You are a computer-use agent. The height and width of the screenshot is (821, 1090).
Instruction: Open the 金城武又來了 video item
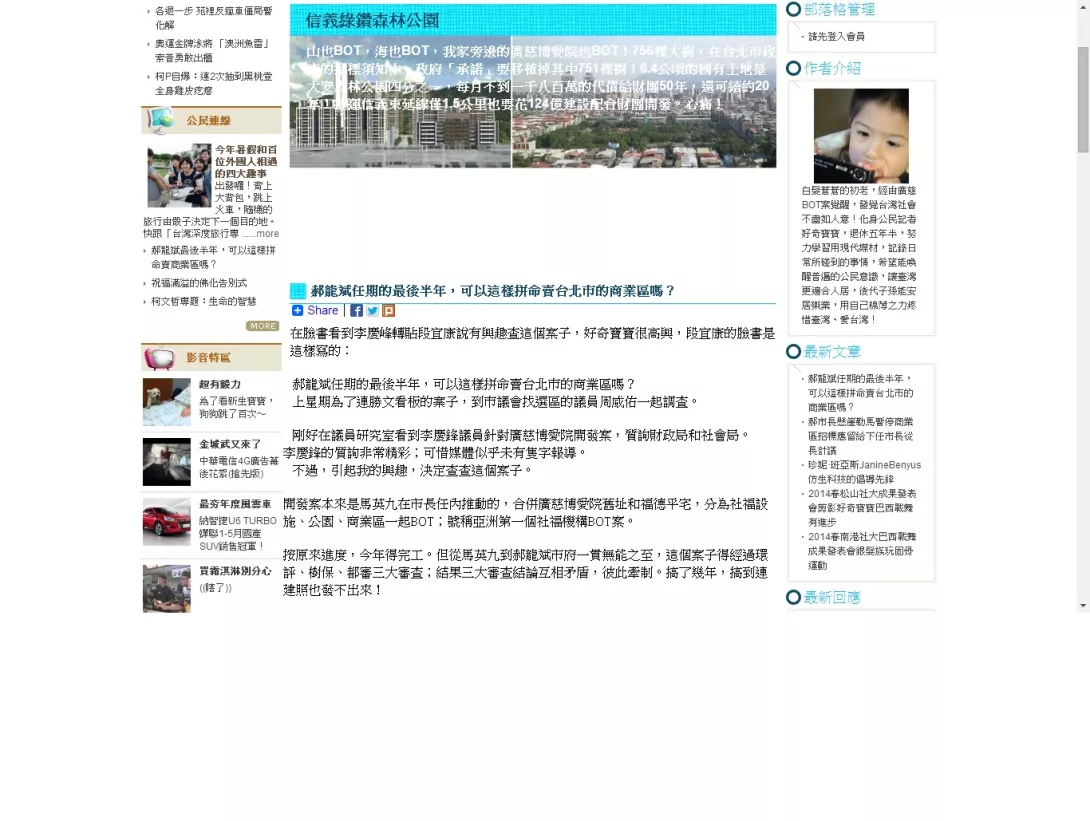click(x=229, y=444)
